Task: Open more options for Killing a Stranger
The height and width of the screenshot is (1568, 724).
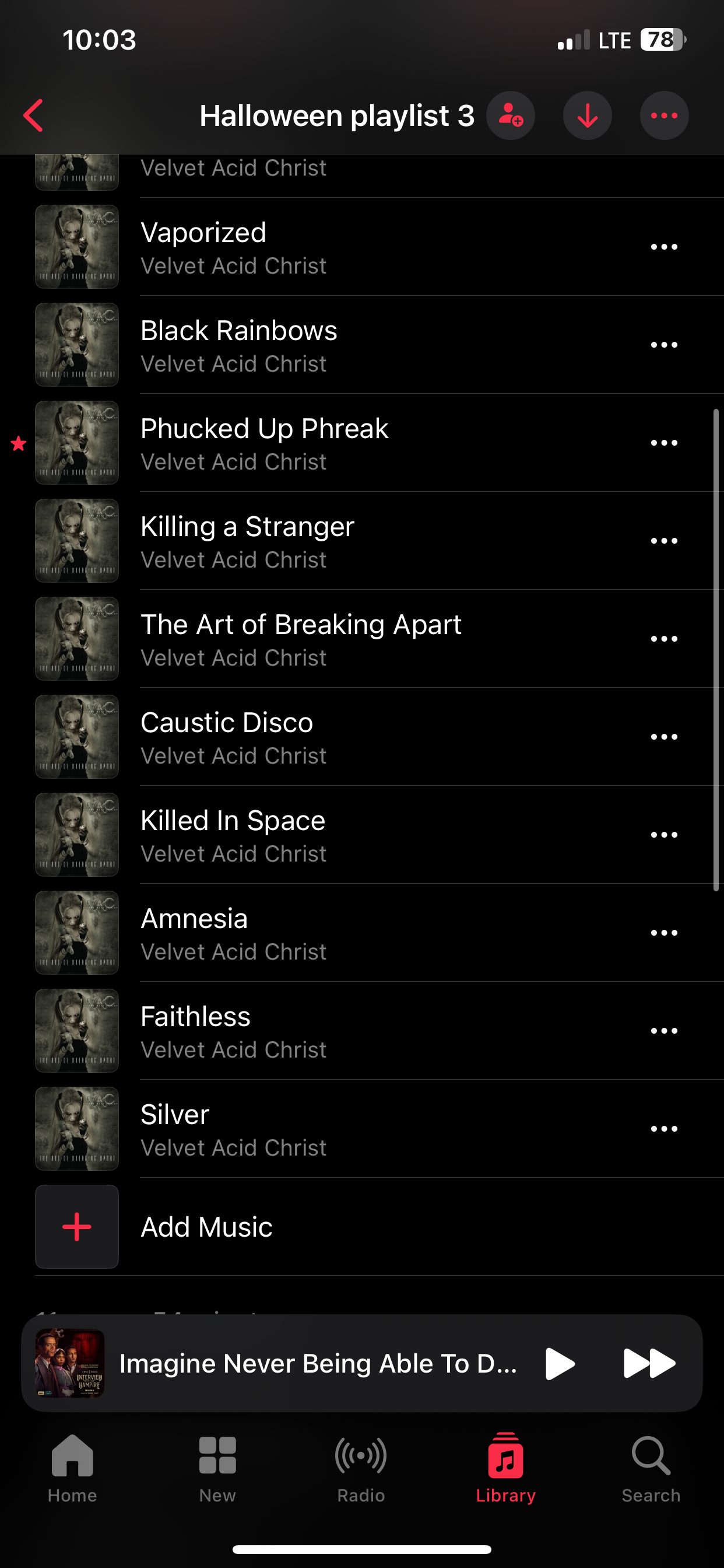Action: coord(664,541)
